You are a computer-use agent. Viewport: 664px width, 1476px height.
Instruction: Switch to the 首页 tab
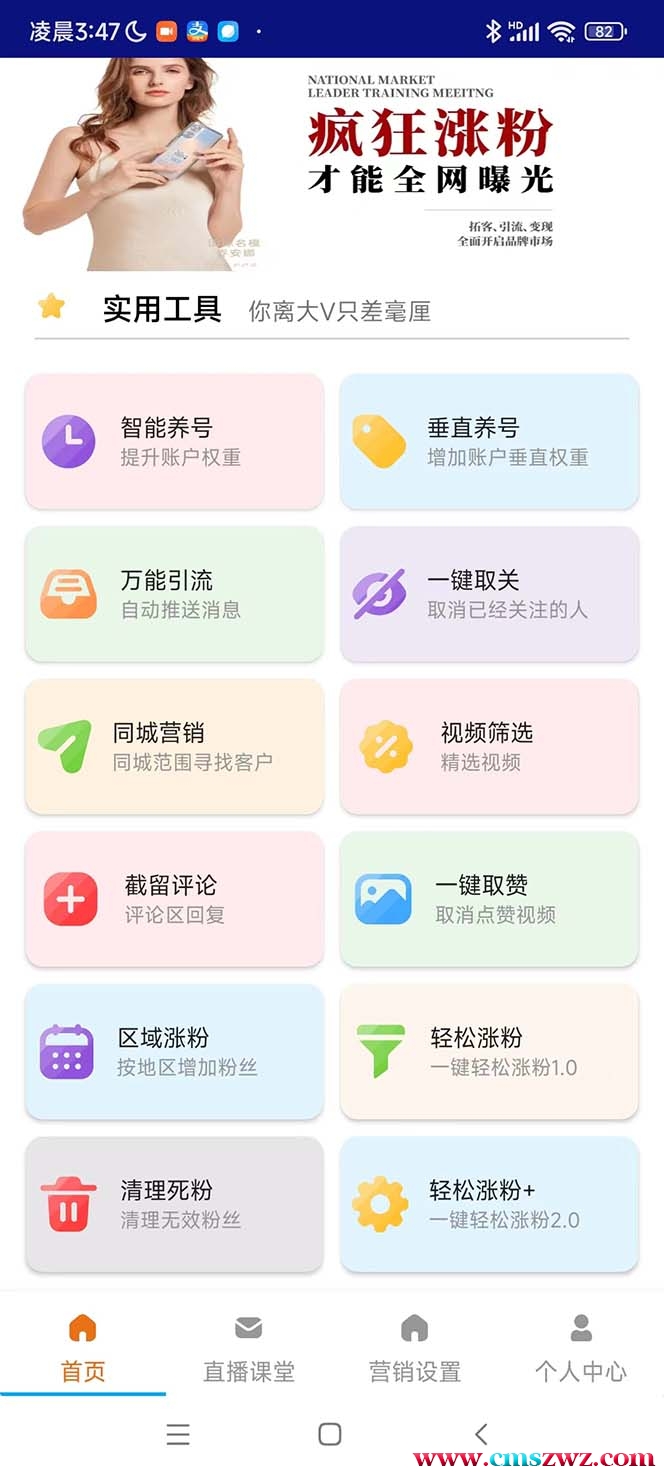(x=83, y=1348)
